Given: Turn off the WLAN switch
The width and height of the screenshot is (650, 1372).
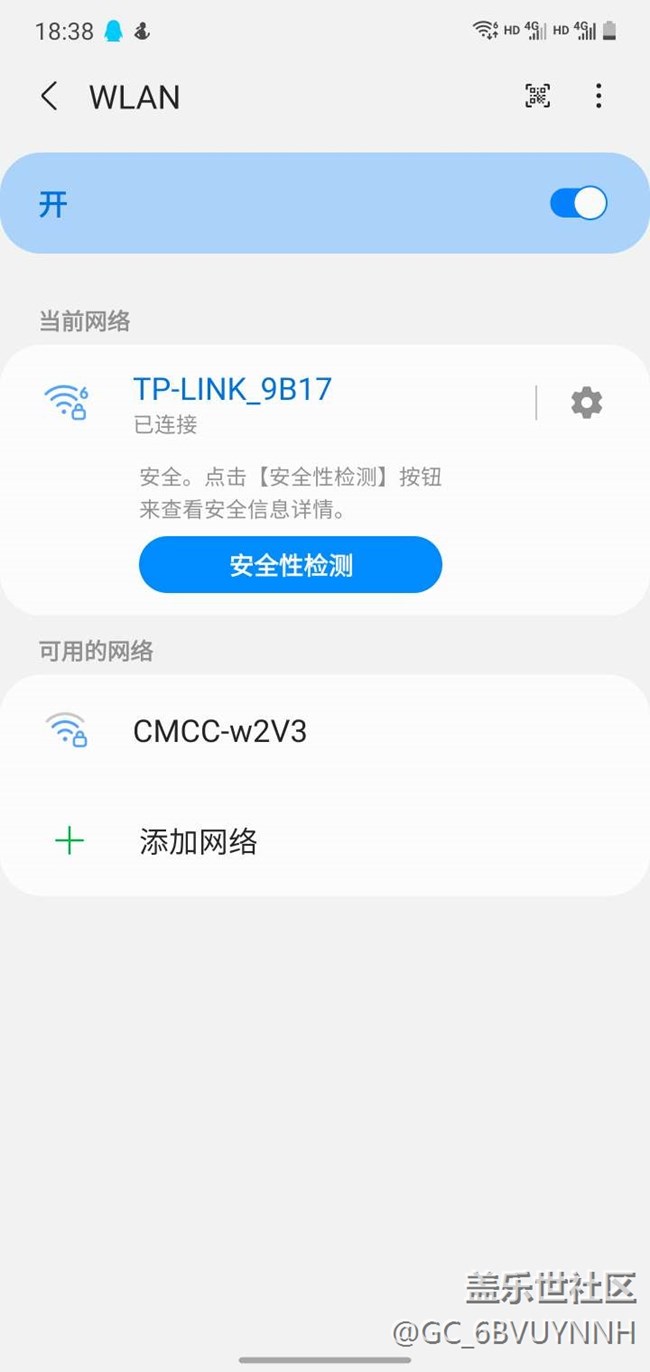Looking at the screenshot, I should (x=578, y=204).
